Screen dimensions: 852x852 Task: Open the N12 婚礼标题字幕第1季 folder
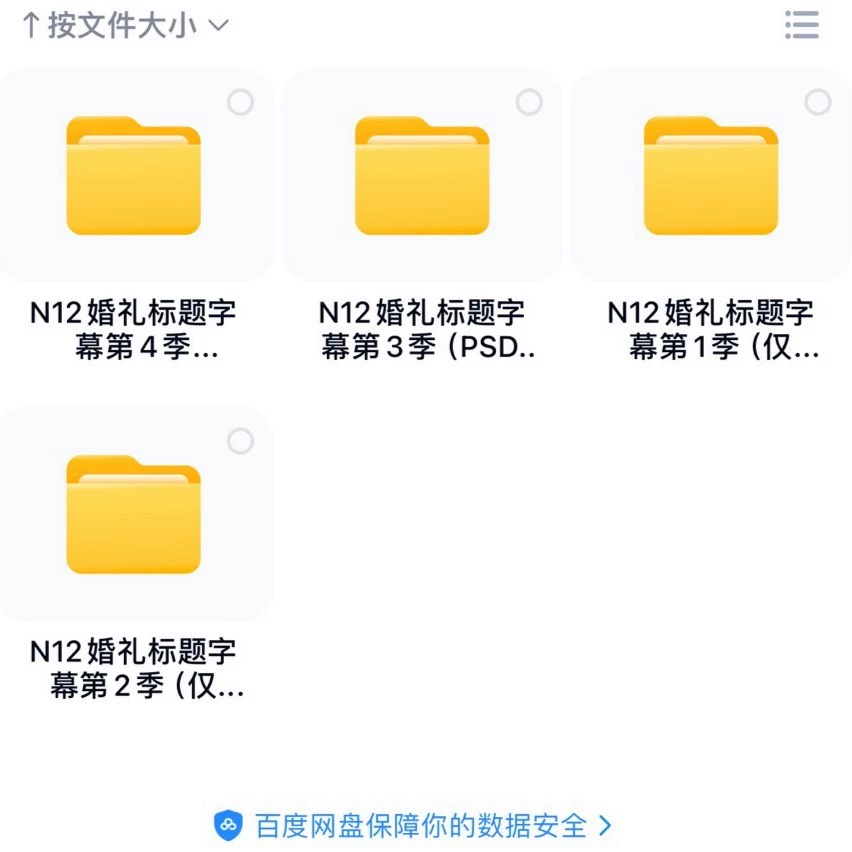(710, 176)
